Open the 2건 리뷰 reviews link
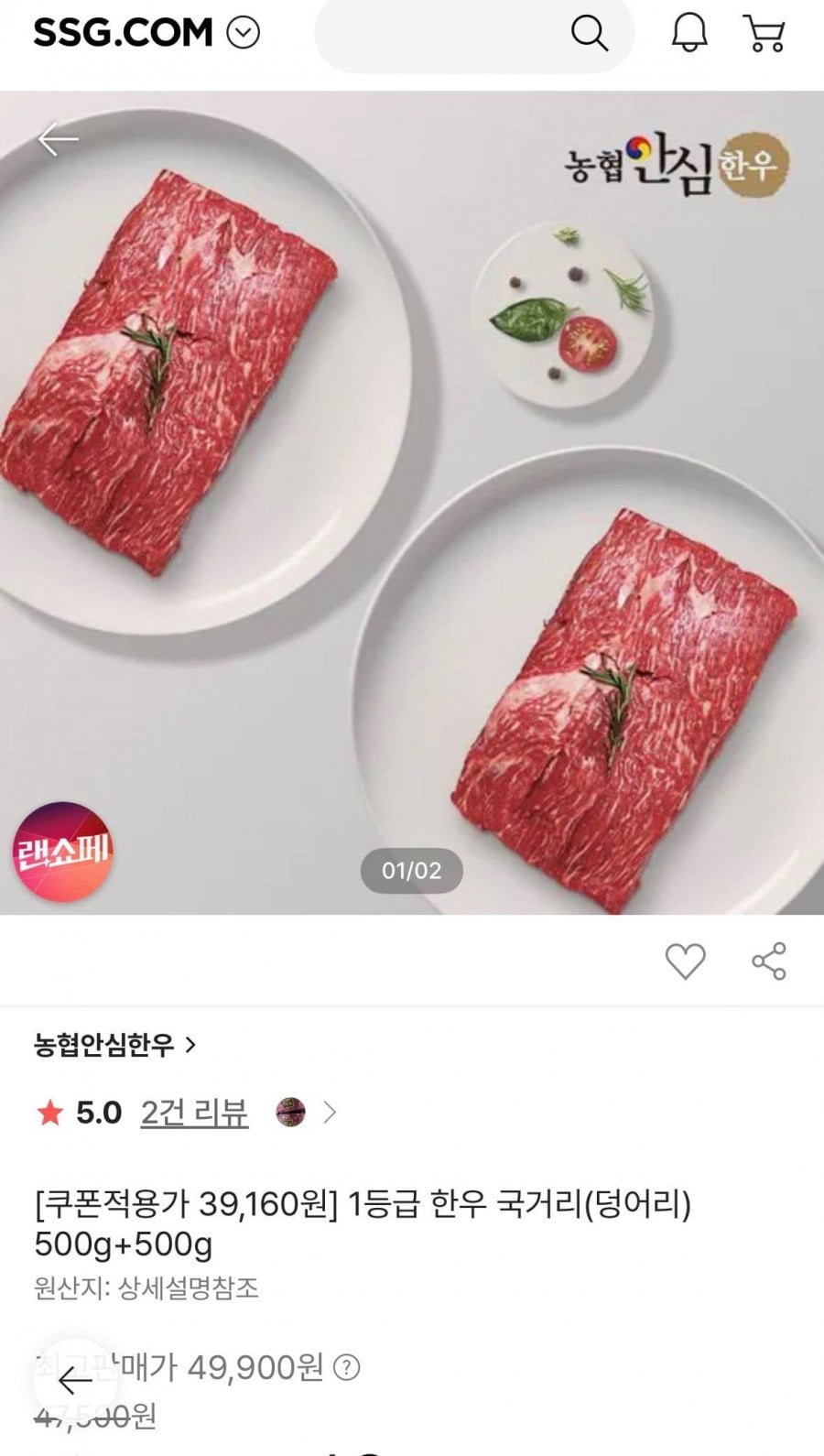This screenshot has height=1456, width=824. pyautogui.click(x=192, y=1112)
